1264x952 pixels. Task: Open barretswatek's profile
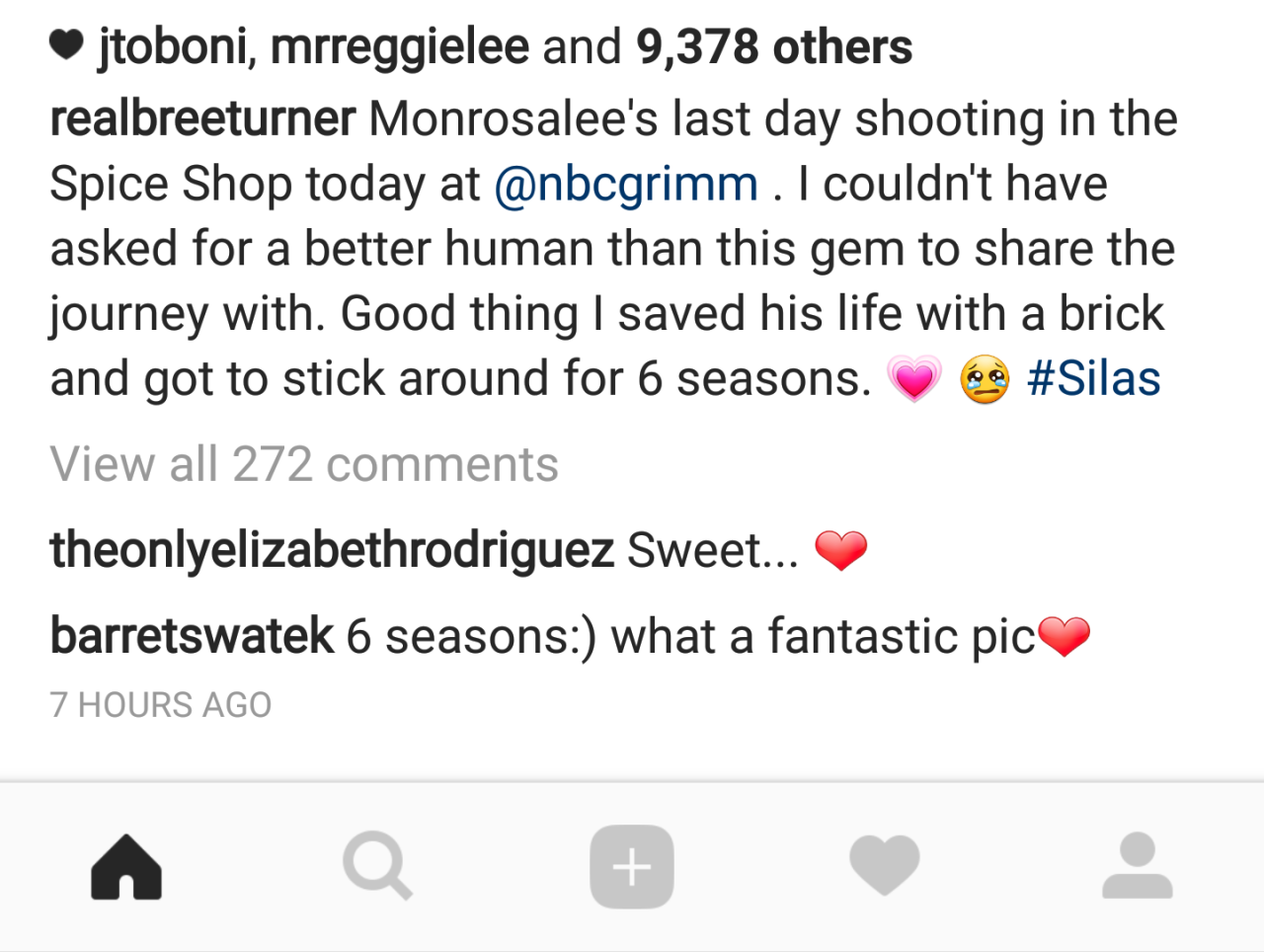coord(192,636)
